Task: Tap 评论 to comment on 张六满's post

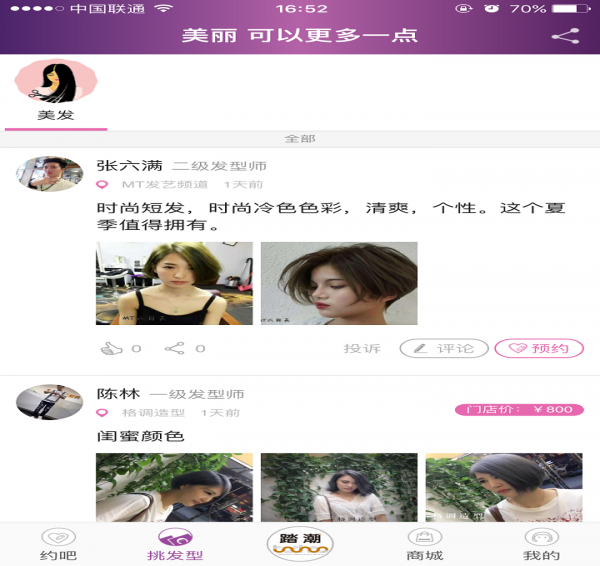Action: click(x=444, y=349)
